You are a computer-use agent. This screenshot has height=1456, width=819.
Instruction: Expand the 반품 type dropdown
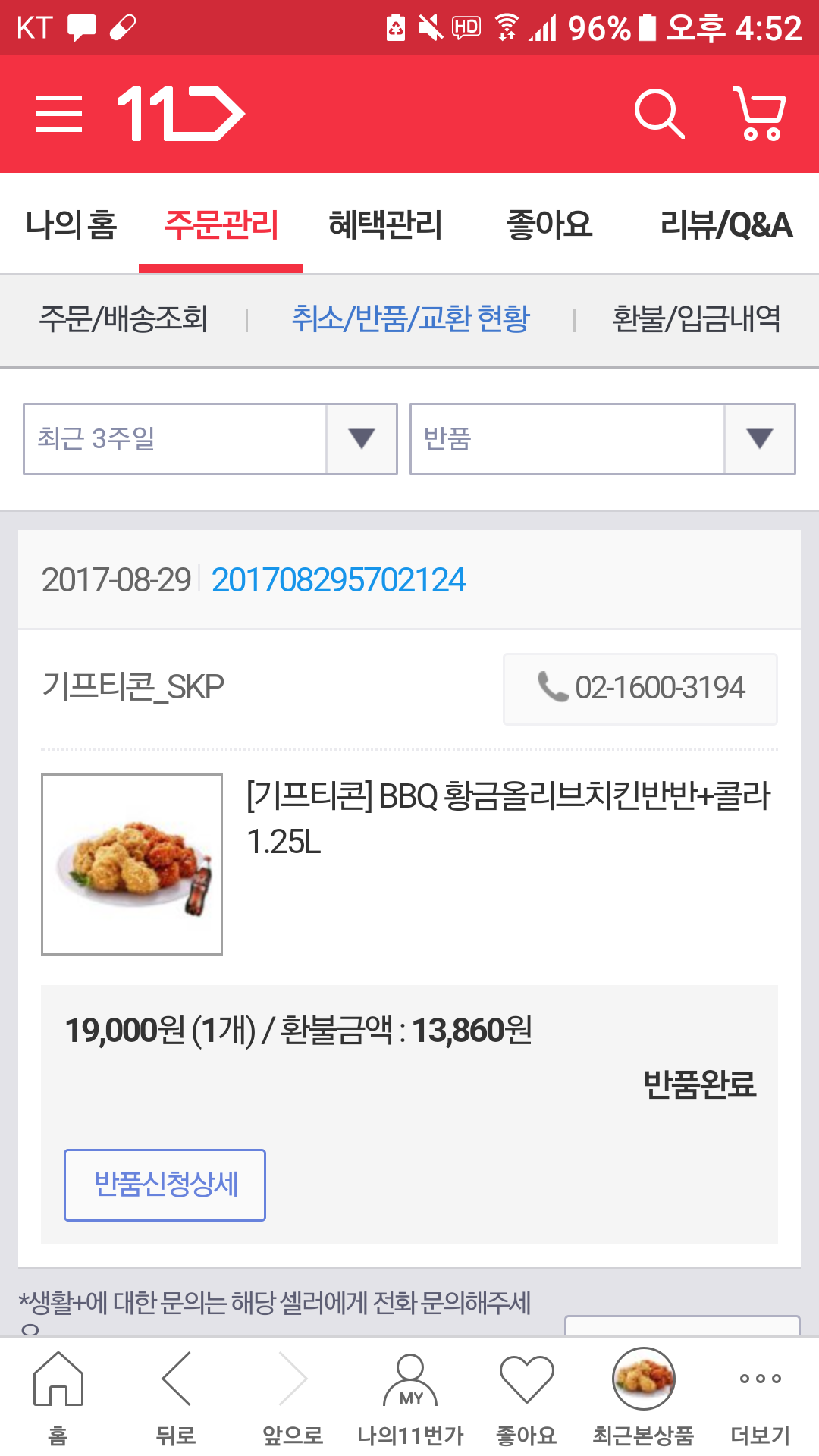tap(602, 439)
